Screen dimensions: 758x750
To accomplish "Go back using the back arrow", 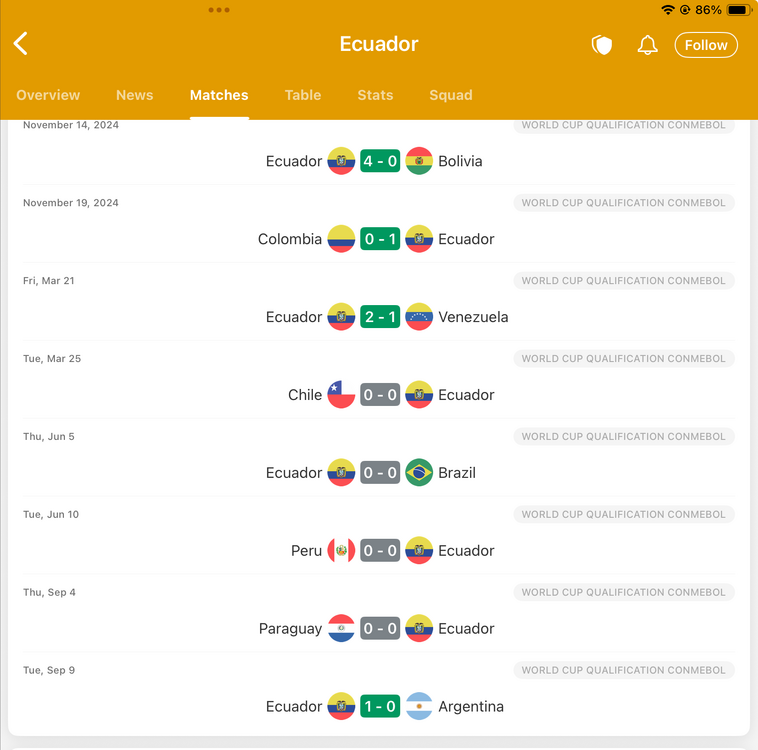I will tap(21, 44).
